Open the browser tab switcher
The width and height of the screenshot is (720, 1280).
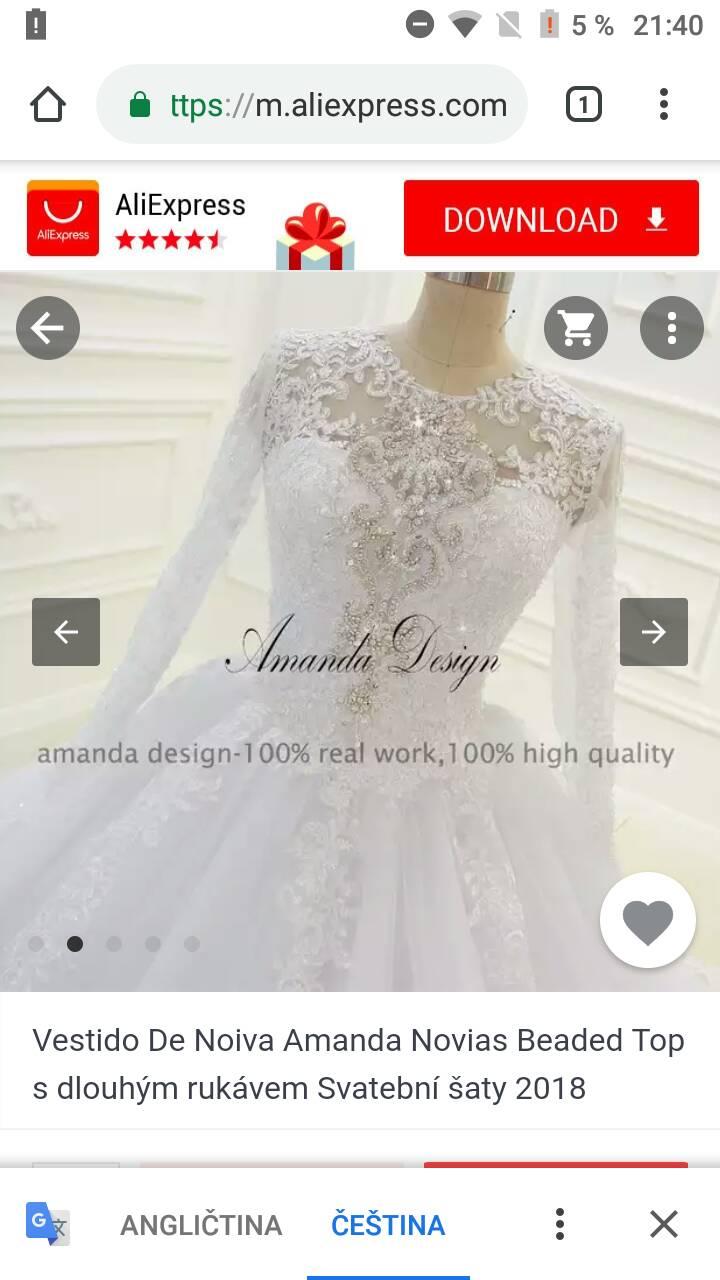coord(584,105)
